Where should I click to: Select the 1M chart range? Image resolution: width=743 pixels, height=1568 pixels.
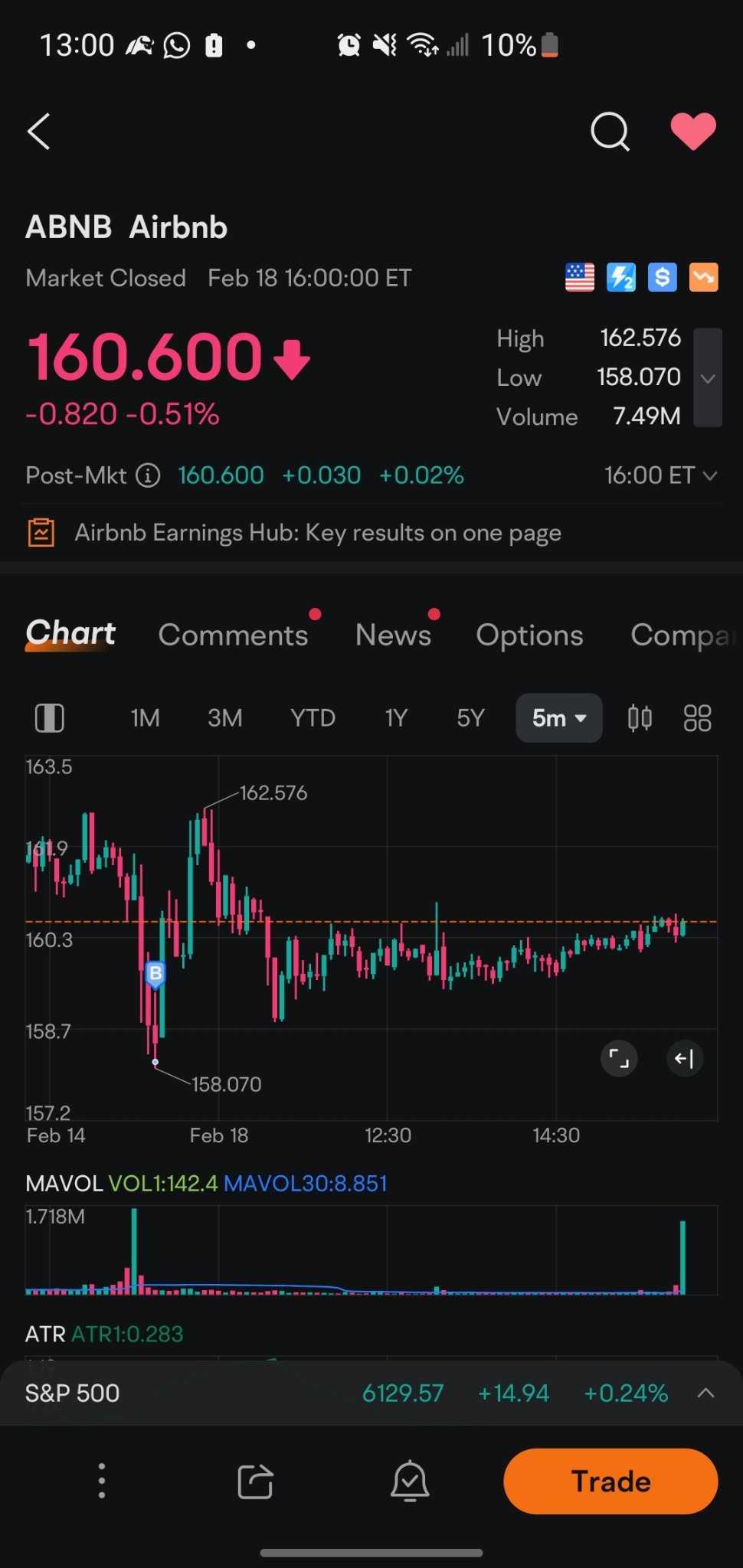point(145,718)
